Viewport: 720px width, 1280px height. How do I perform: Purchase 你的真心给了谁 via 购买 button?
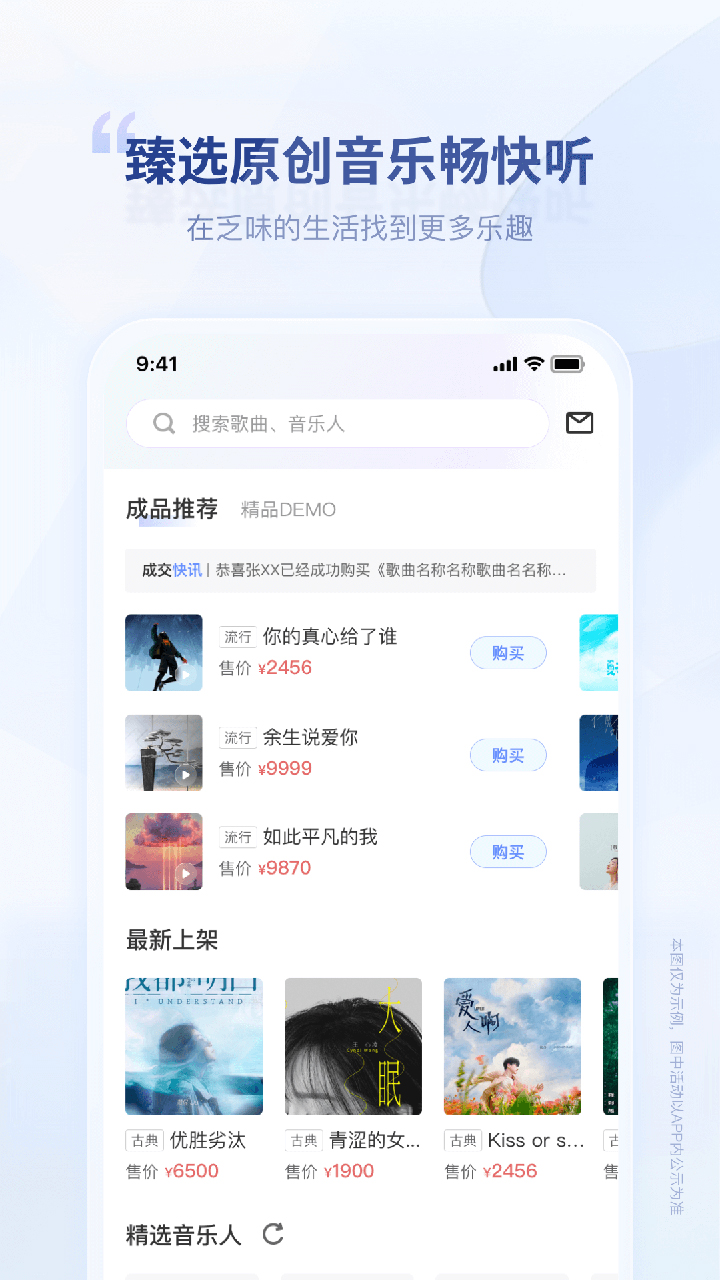click(x=507, y=653)
